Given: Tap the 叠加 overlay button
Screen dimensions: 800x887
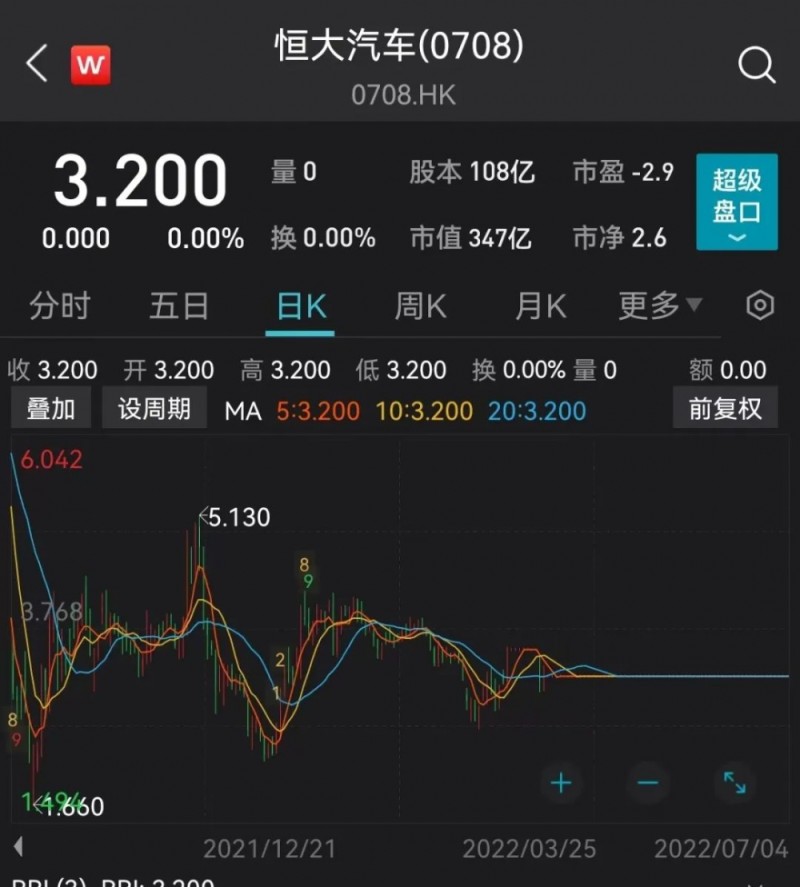Looking at the screenshot, I should coord(50,409).
